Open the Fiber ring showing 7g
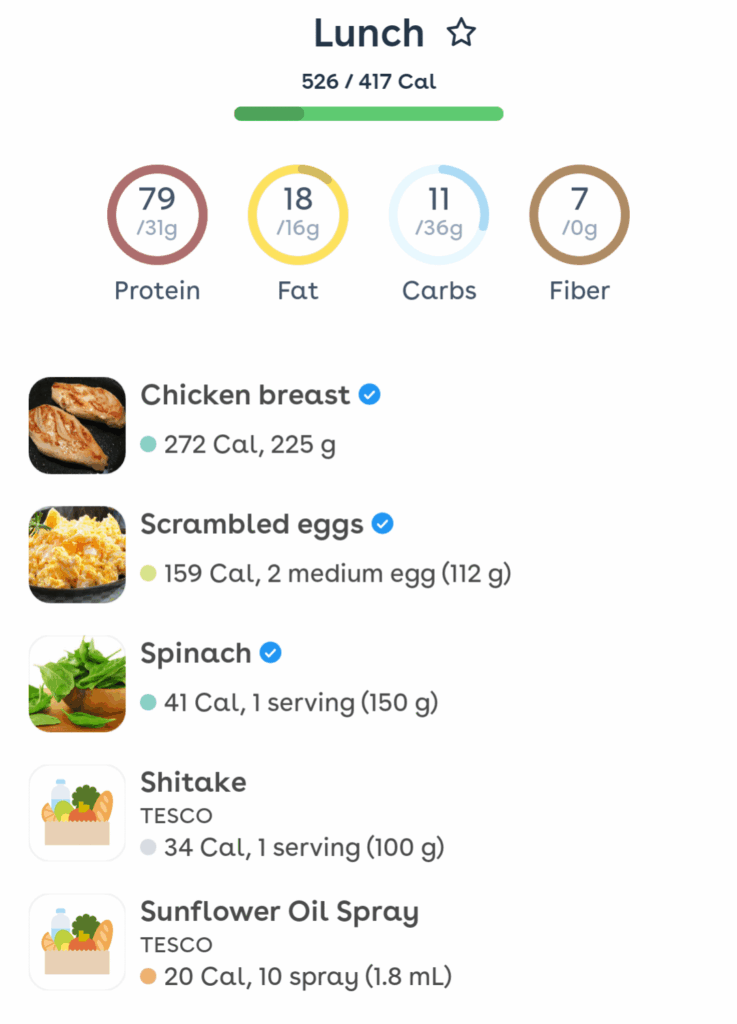Viewport: 737px width, 1024px height. [x=579, y=213]
